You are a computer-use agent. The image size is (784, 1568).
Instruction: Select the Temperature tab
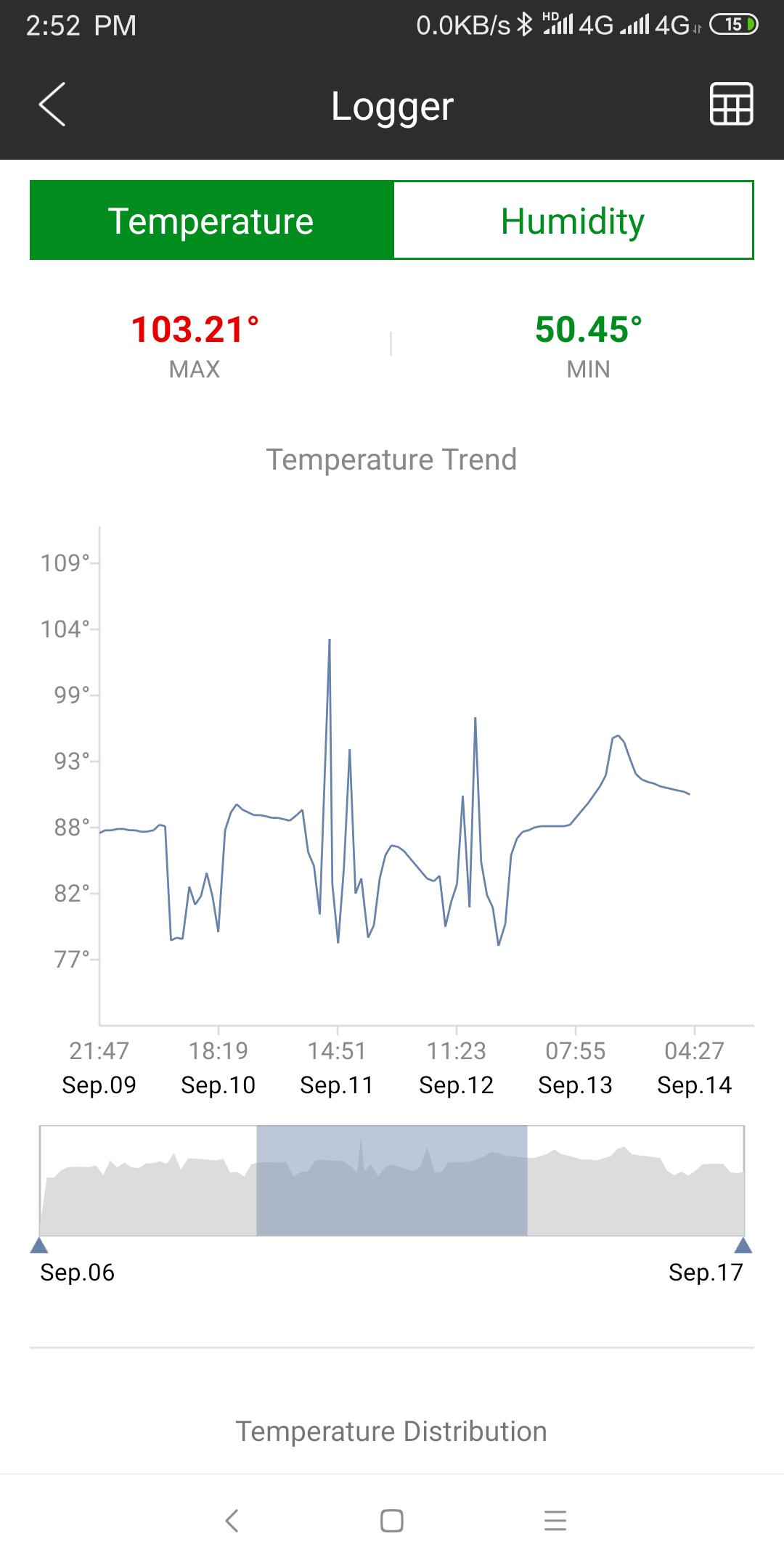point(211,221)
